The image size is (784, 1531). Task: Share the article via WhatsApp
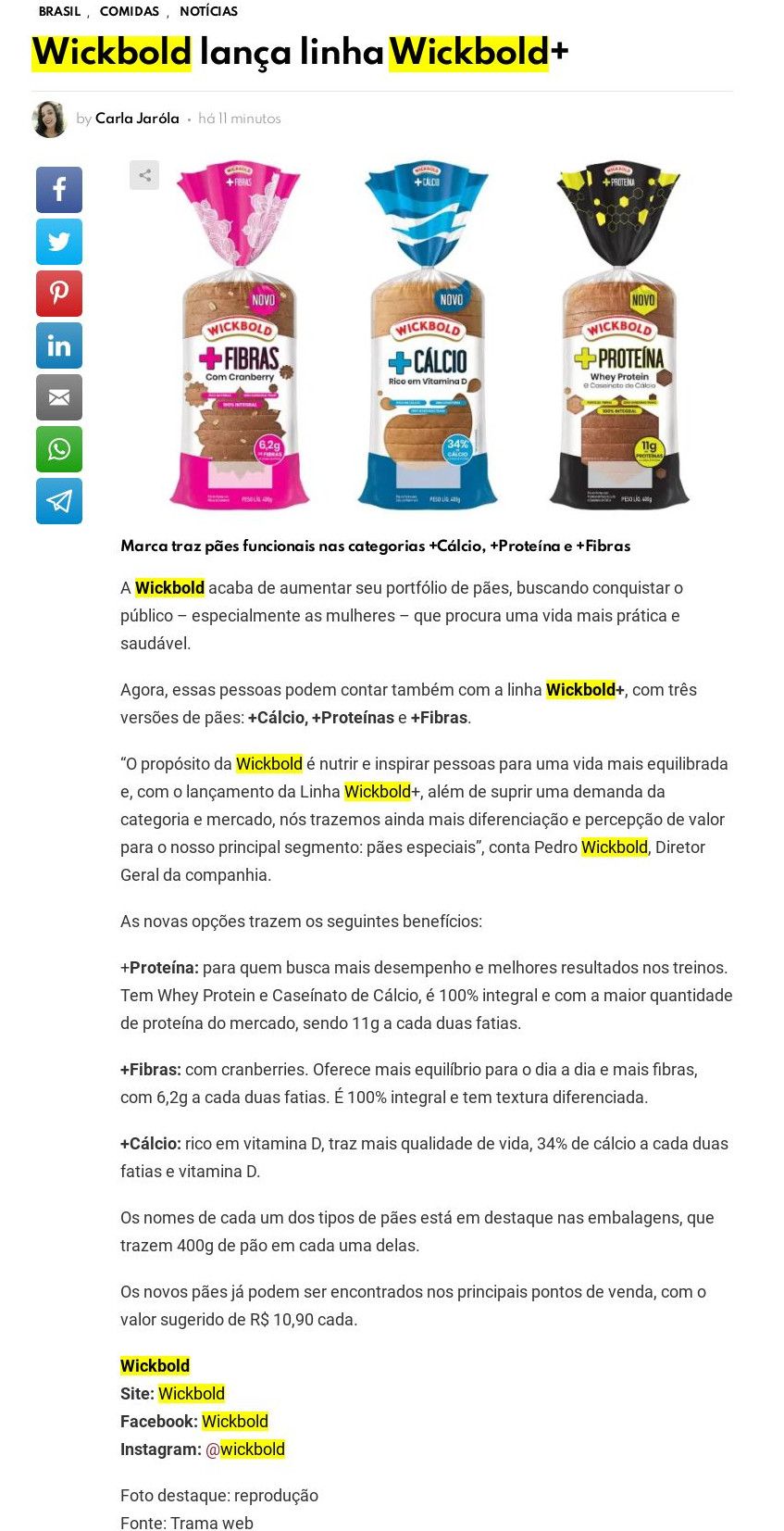point(59,449)
